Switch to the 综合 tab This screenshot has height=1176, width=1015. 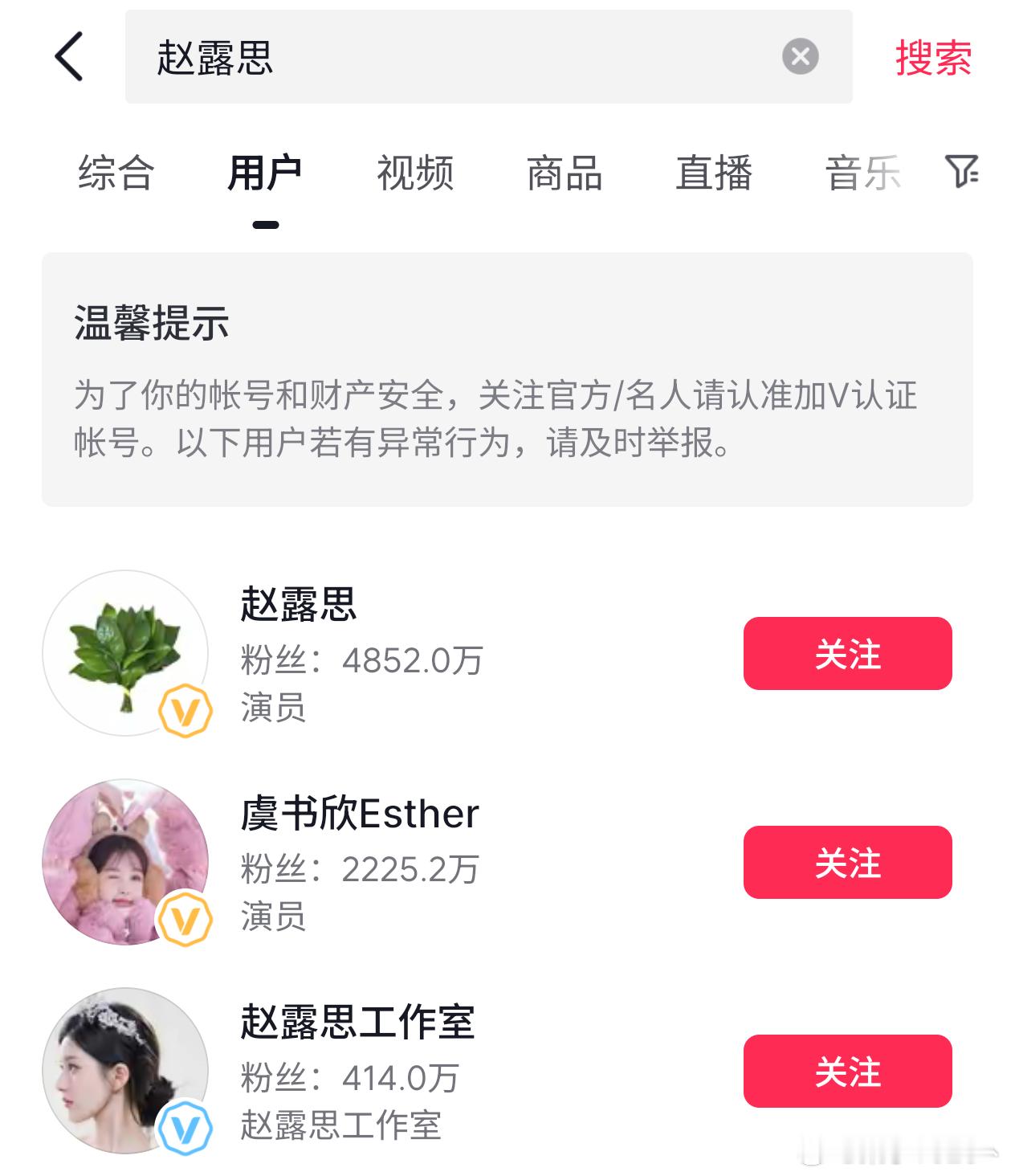[116, 173]
